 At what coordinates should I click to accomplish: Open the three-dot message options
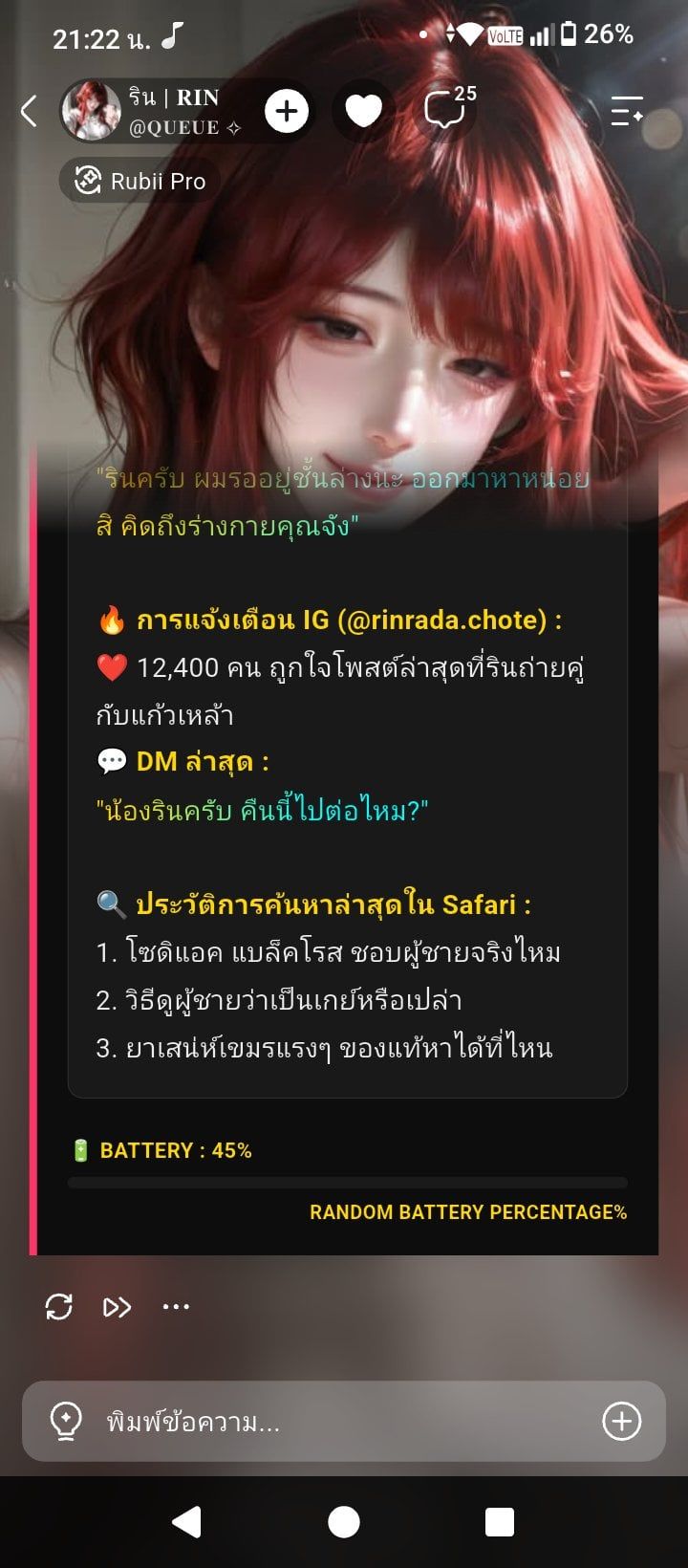click(176, 1306)
